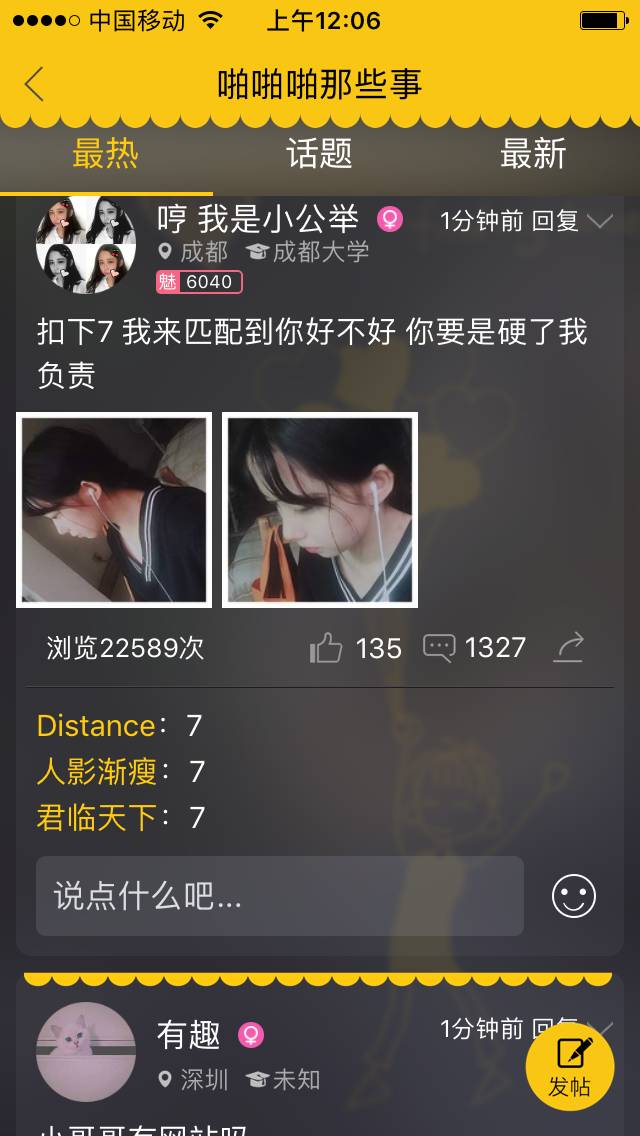Switch to the 最新 tab
The width and height of the screenshot is (640, 1136).
click(533, 154)
